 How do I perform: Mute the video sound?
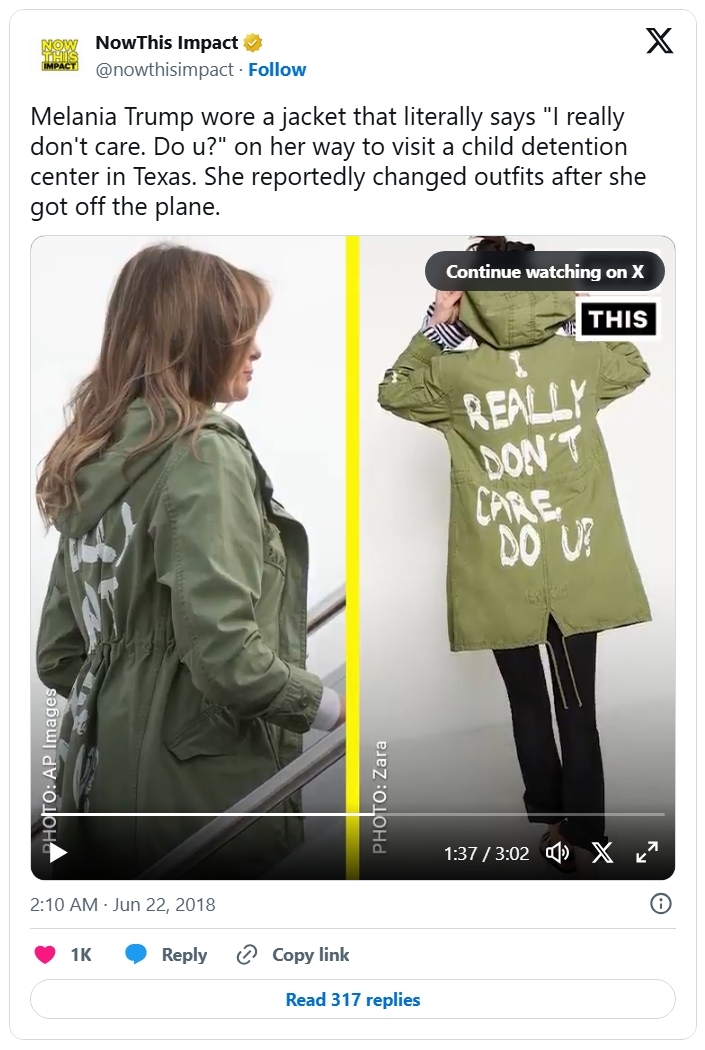tap(556, 853)
